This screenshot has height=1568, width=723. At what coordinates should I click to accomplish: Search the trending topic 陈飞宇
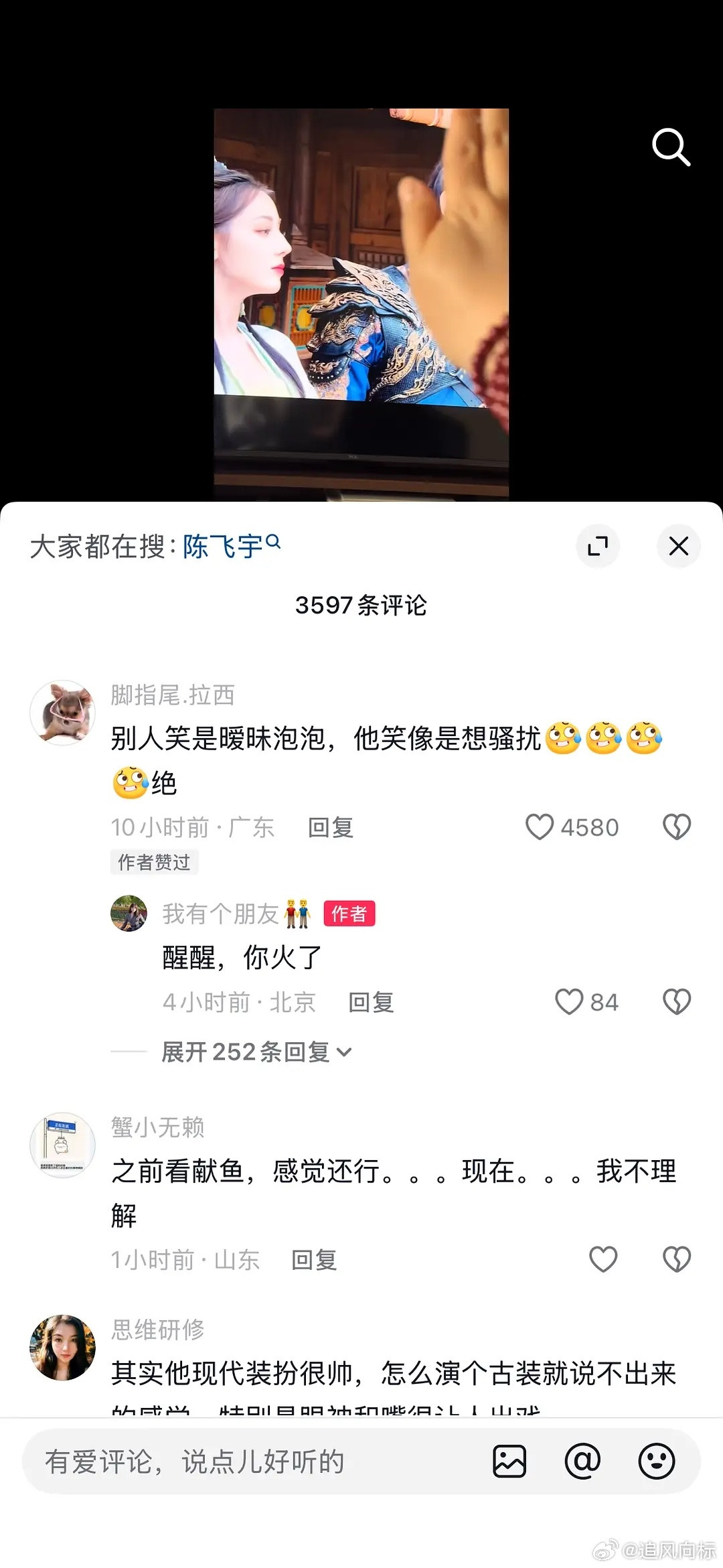pyautogui.click(x=221, y=546)
